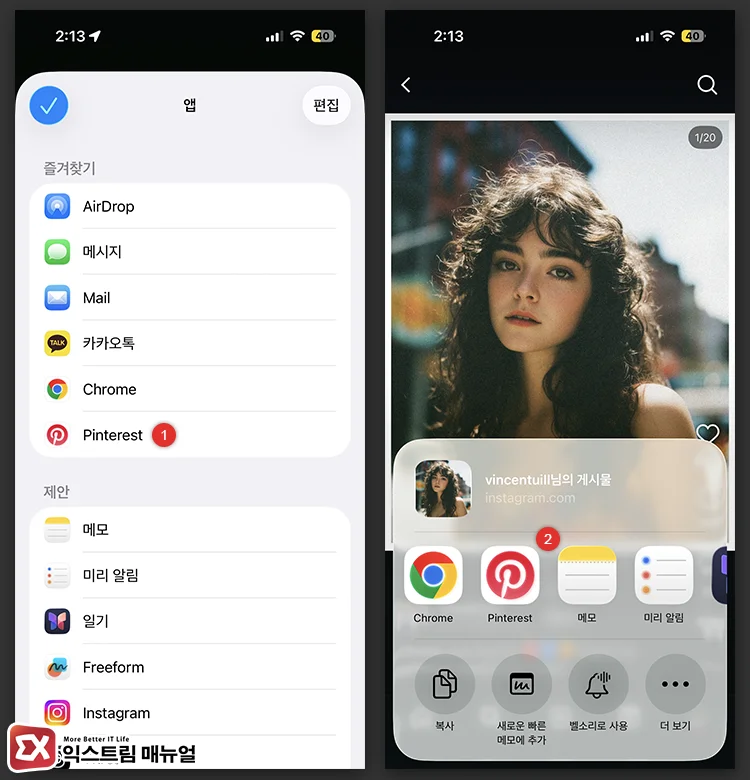Go back with the top-left arrow
Viewport: 750px width, 780px height.
click(406, 85)
